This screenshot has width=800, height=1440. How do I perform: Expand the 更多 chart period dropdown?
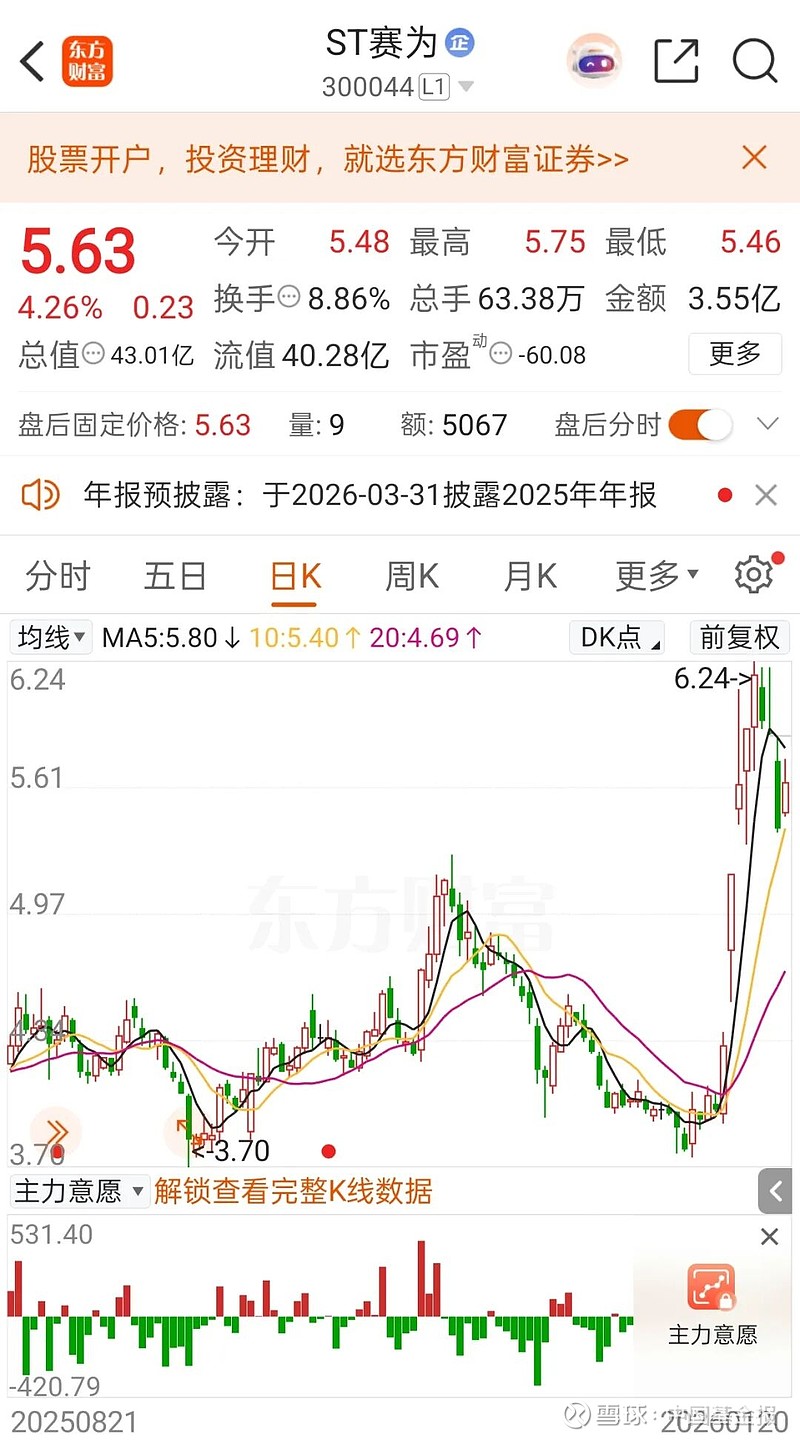(655, 575)
